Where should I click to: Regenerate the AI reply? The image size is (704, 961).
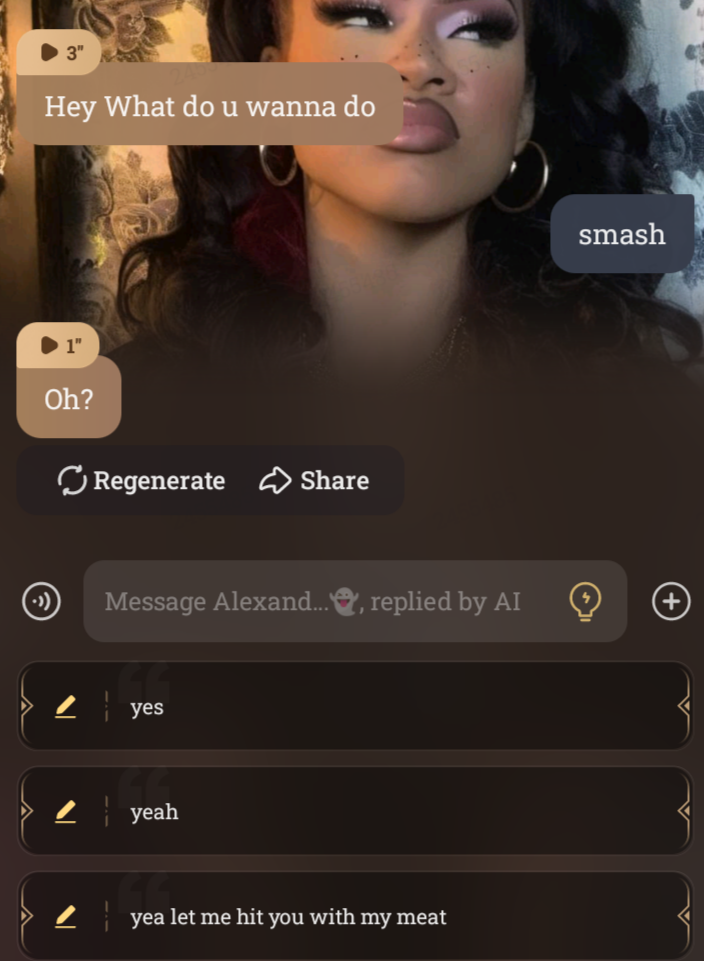click(x=141, y=481)
